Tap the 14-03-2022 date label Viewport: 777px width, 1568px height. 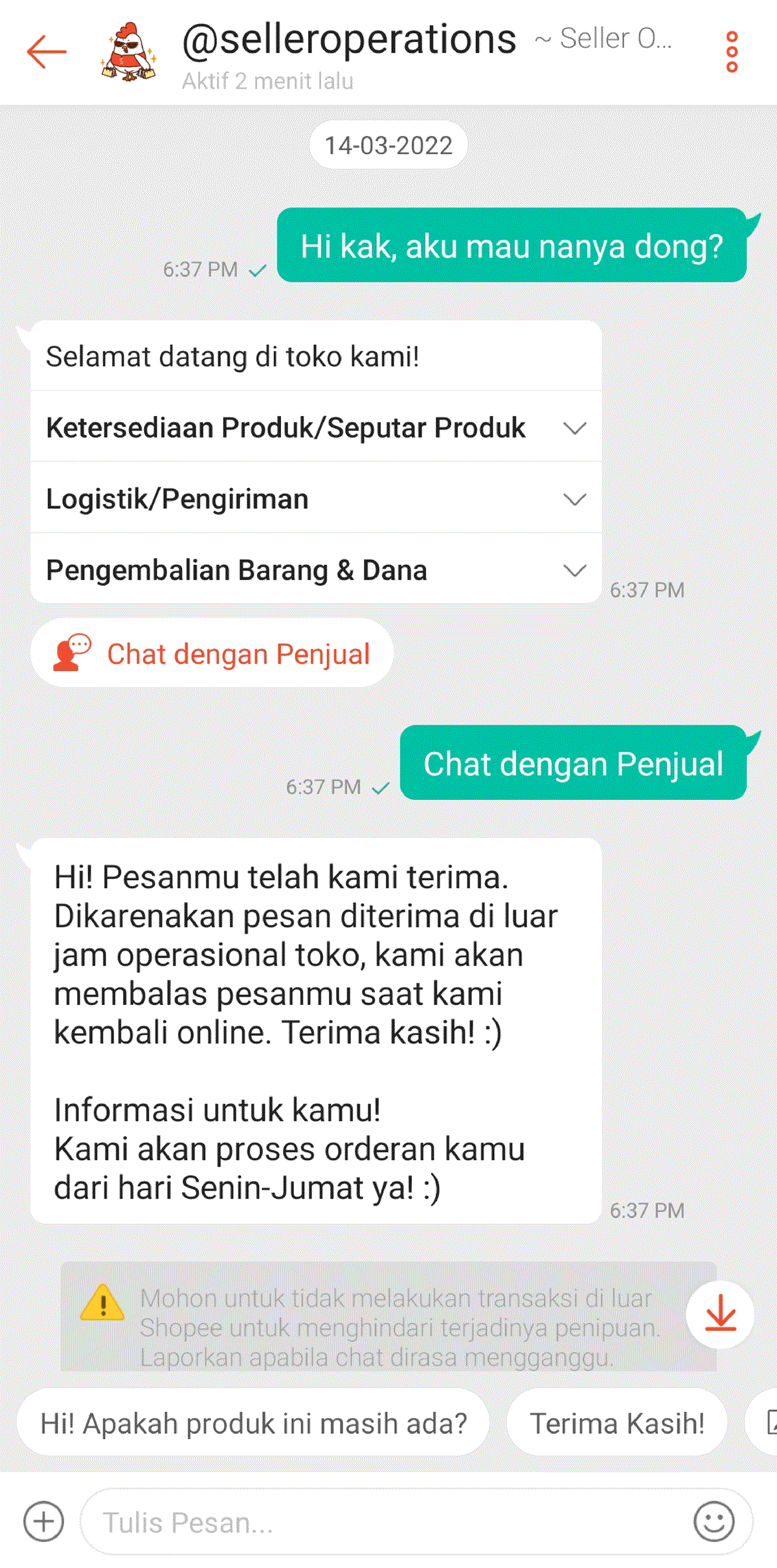tap(388, 145)
